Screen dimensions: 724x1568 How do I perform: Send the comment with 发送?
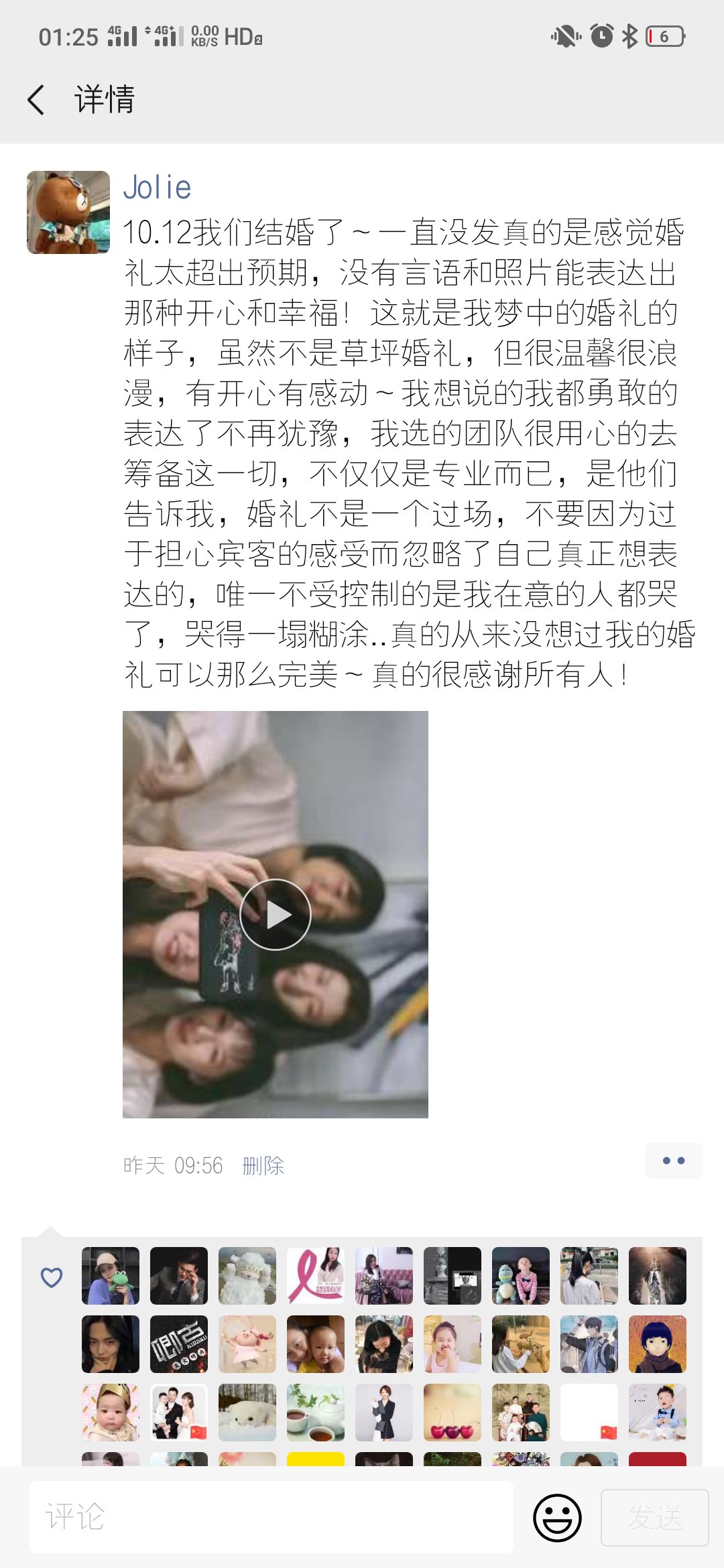[655, 1518]
